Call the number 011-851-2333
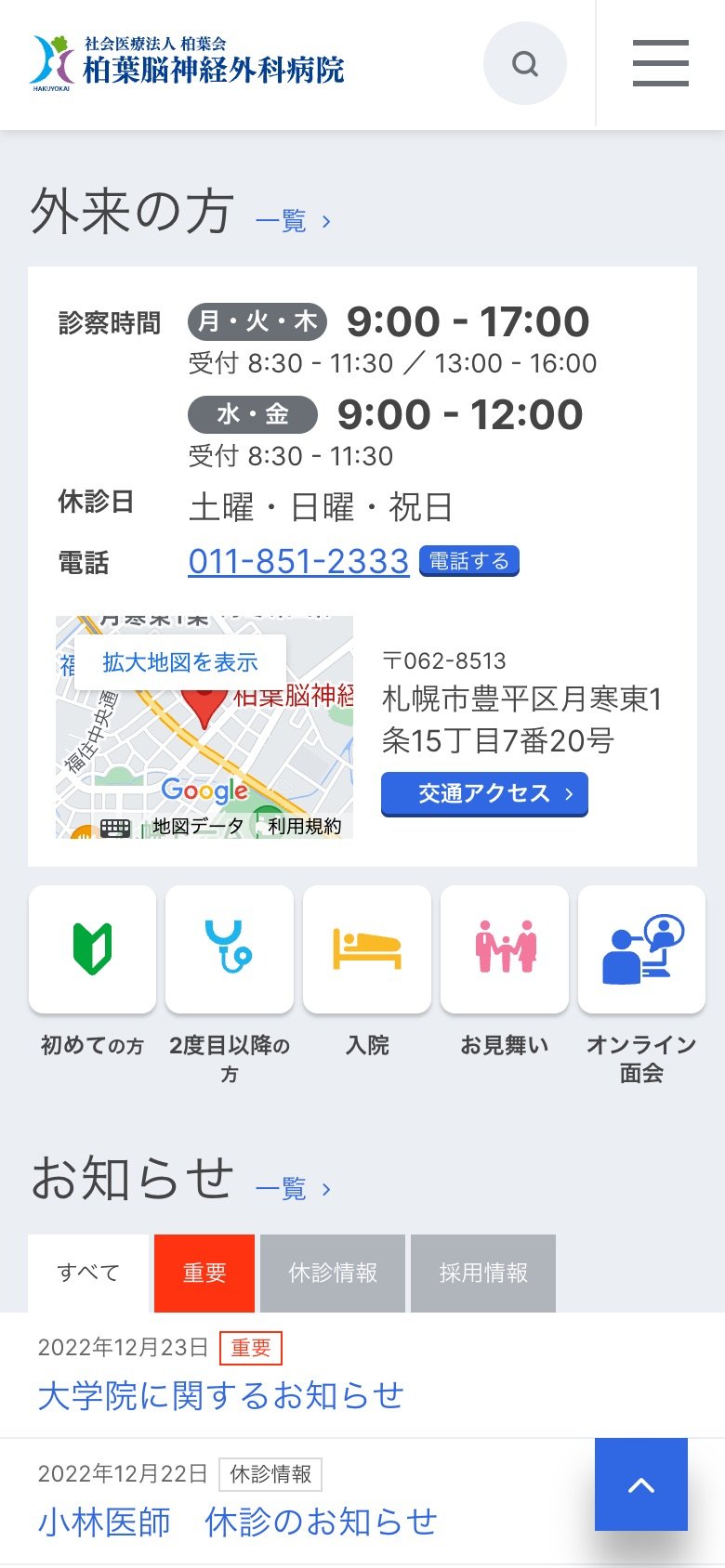The width and height of the screenshot is (725, 1568). 298,561
